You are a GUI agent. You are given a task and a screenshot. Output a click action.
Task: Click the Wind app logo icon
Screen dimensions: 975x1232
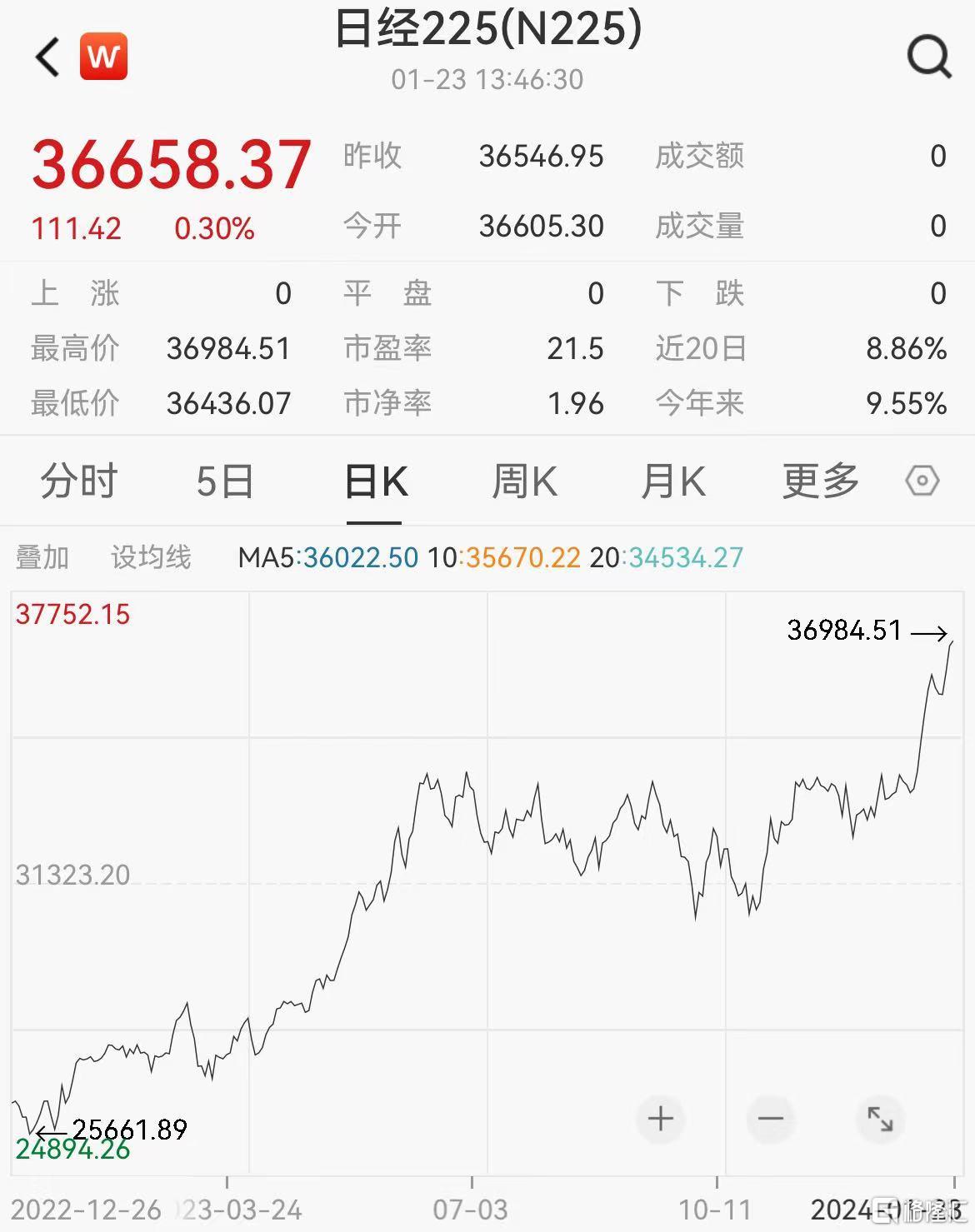(x=103, y=57)
